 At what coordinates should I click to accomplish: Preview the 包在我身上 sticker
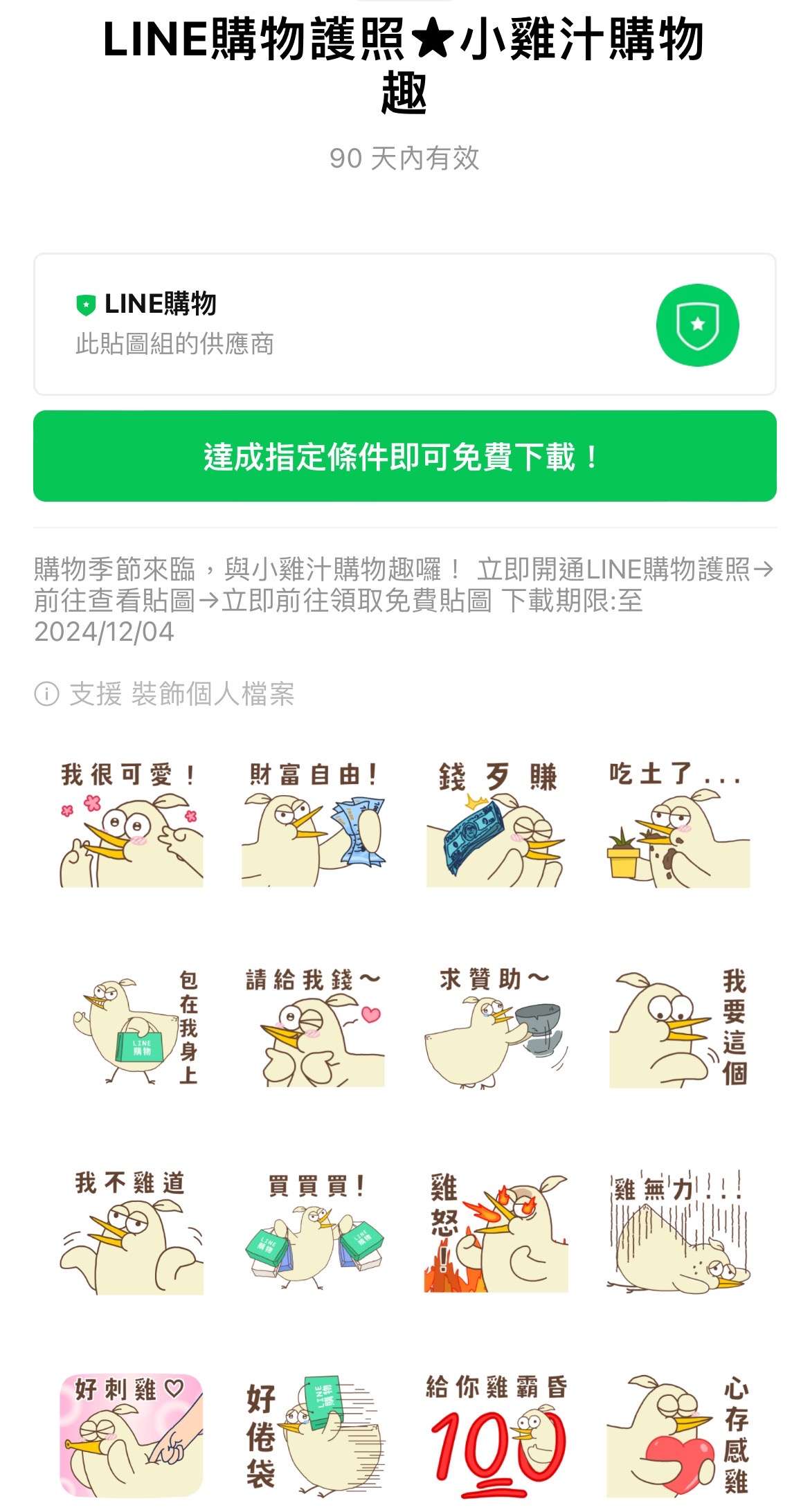click(x=132, y=1028)
